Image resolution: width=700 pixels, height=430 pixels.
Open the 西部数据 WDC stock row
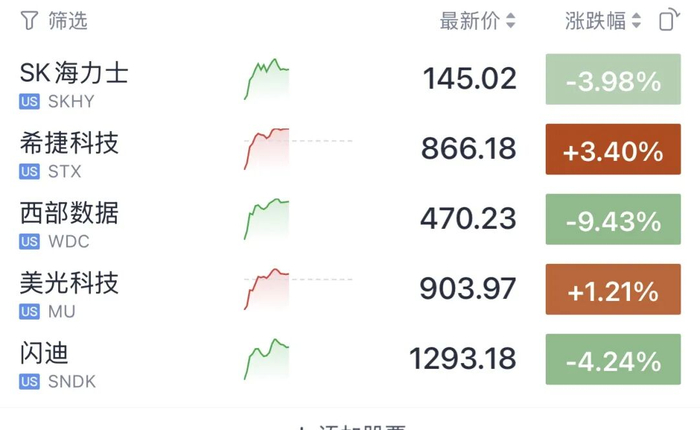[350, 219]
